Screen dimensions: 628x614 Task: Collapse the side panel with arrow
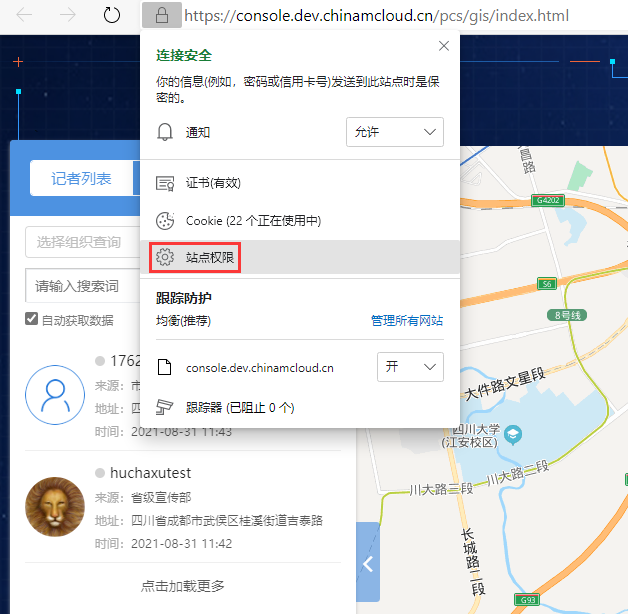click(368, 564)
